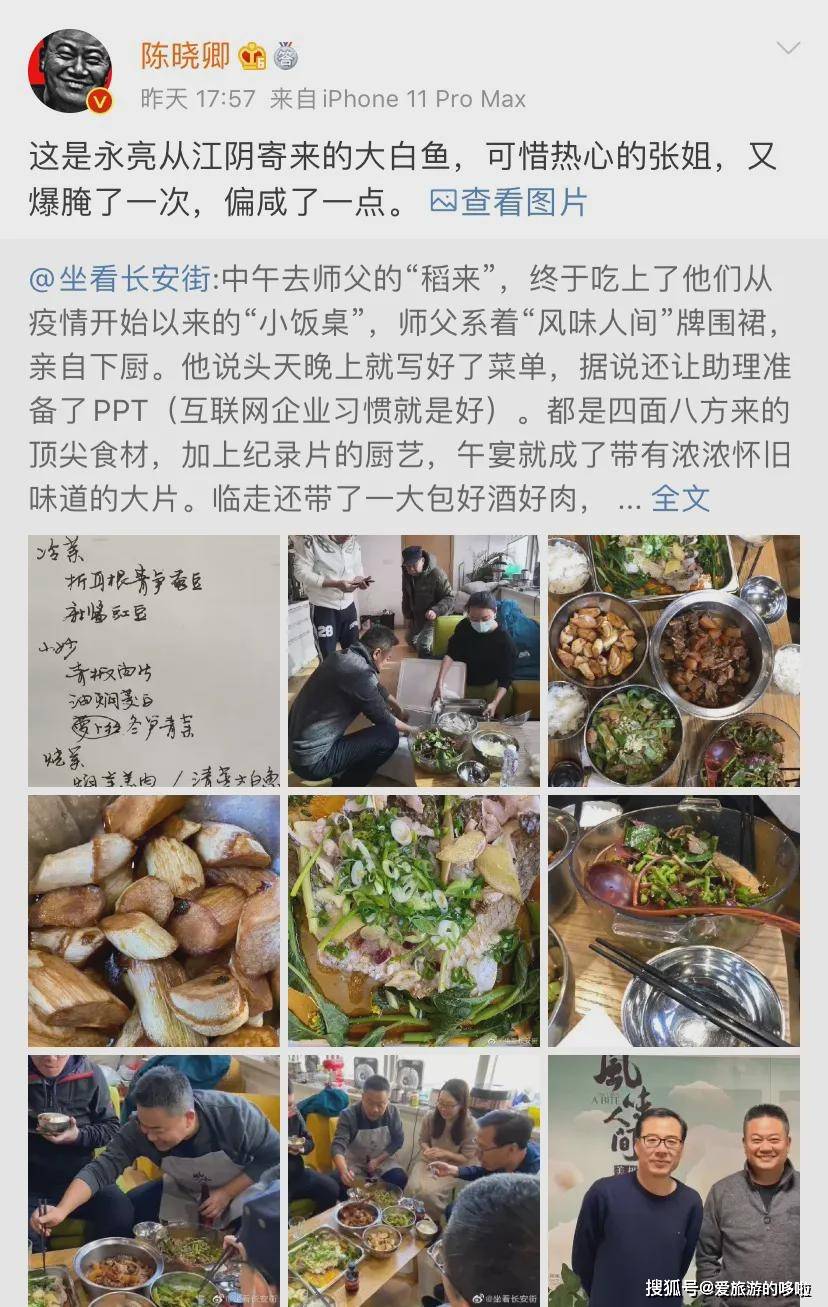Tap the 查看图片 link
This screenshot has height=1307, width=828.
(509, 202)
